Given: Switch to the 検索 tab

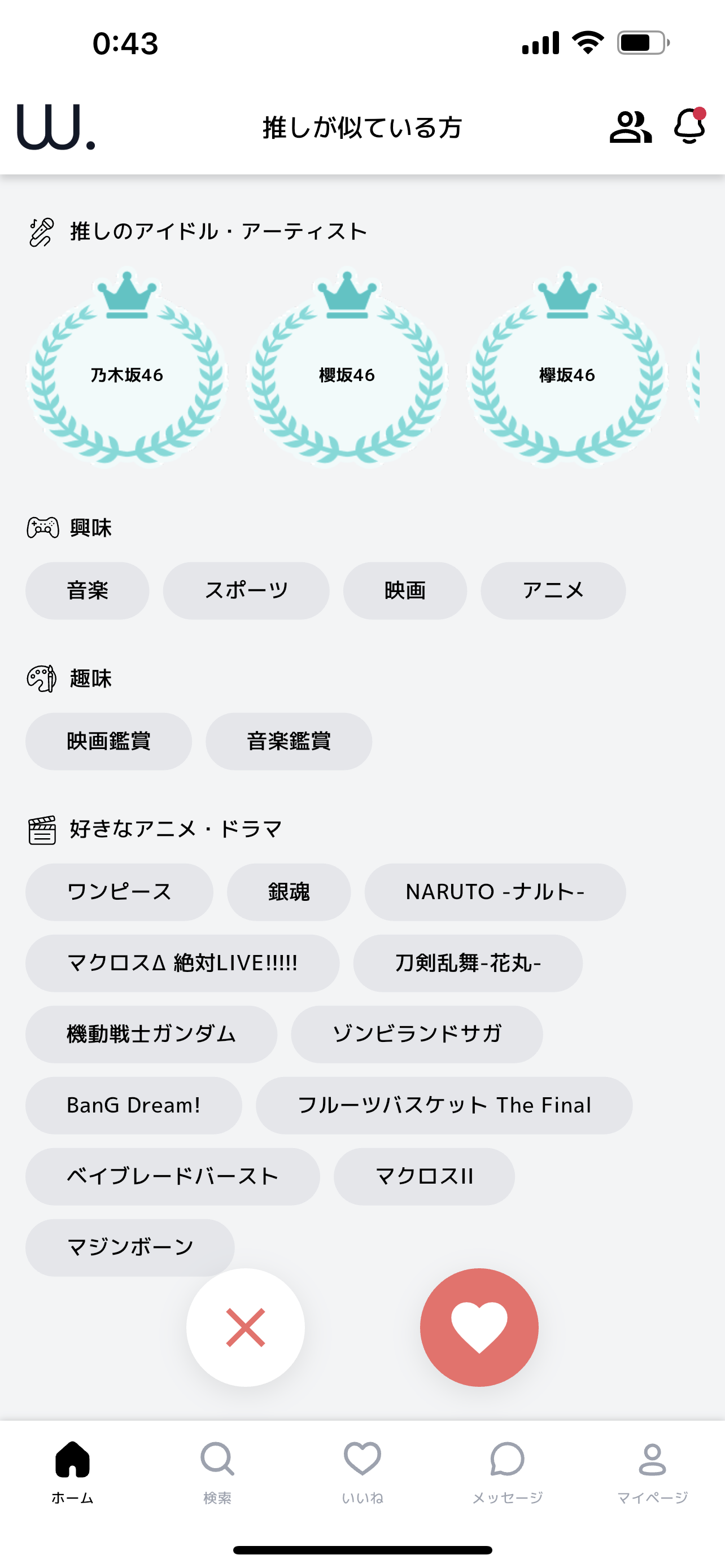Looking at the screenshot, I should (217, 1470).
